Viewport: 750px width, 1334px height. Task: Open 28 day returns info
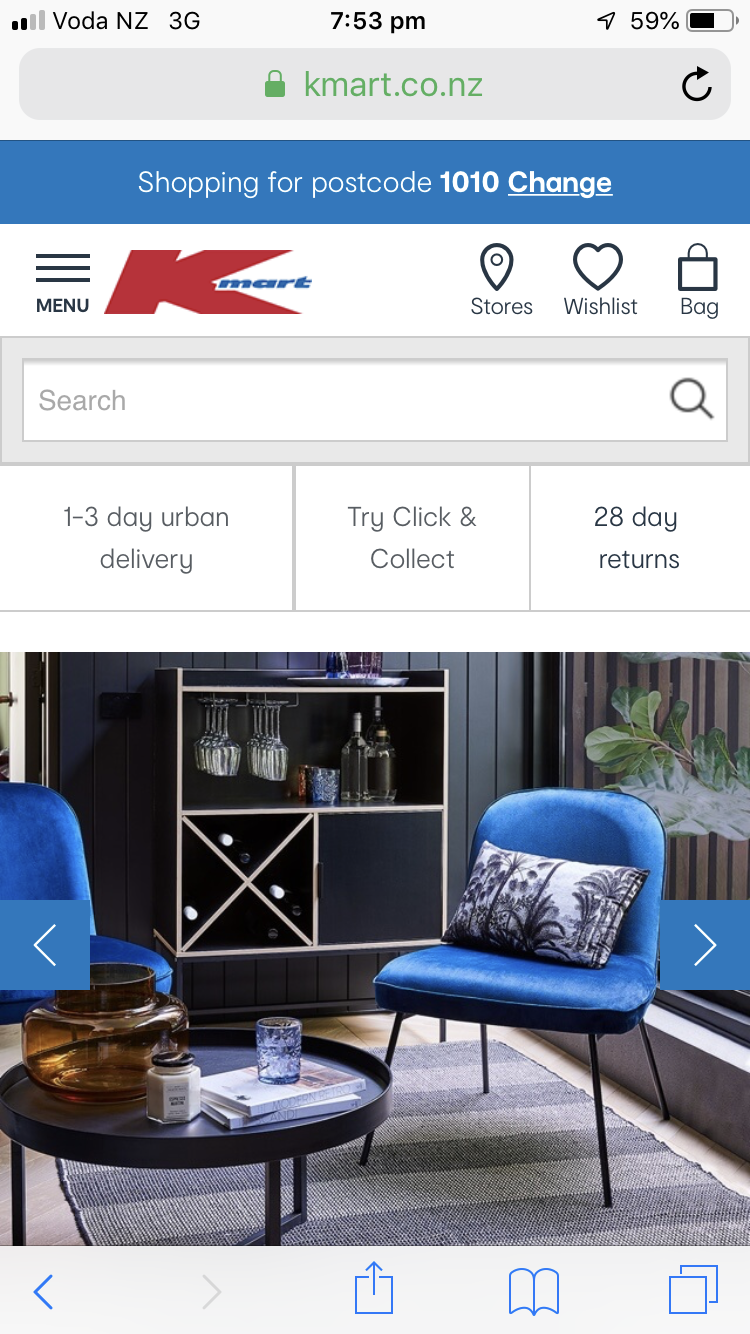pyautogui.click(x=639, y=538)
